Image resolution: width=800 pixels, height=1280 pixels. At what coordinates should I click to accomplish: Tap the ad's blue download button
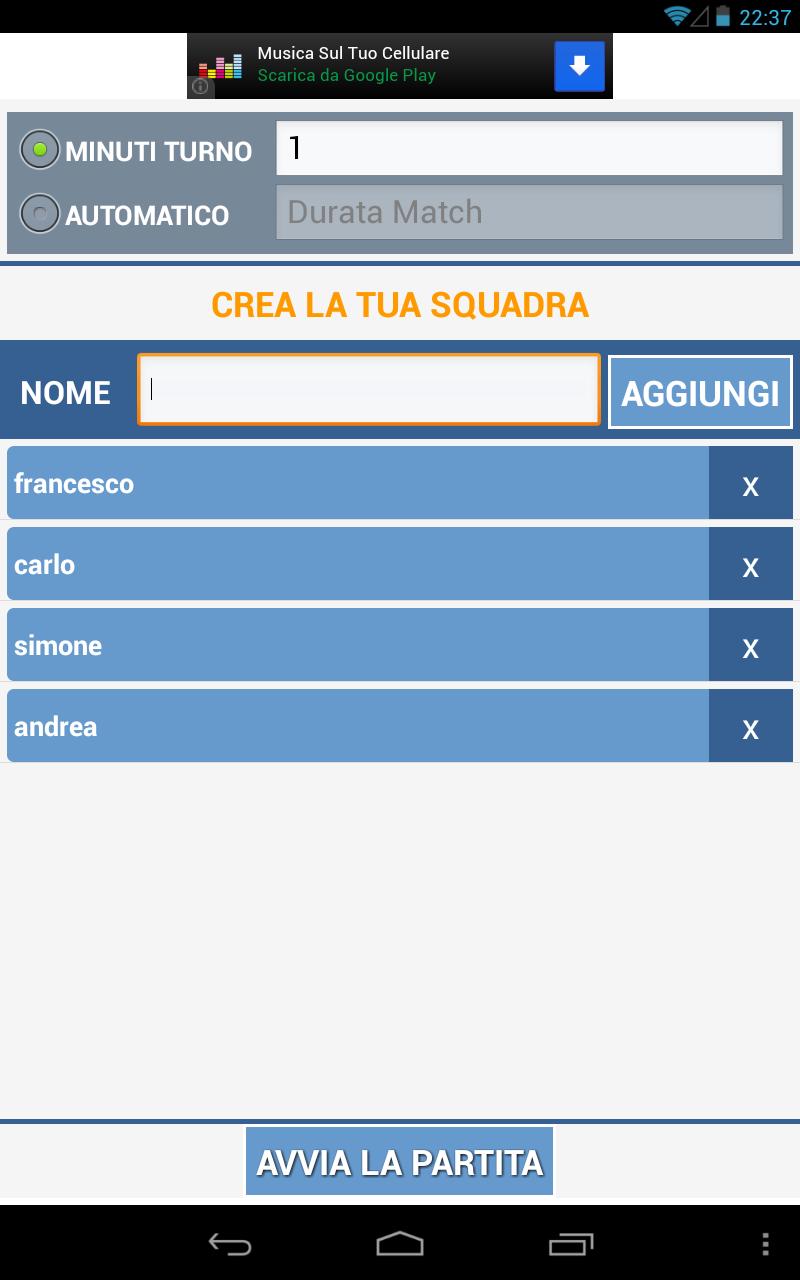click(579, 66)
